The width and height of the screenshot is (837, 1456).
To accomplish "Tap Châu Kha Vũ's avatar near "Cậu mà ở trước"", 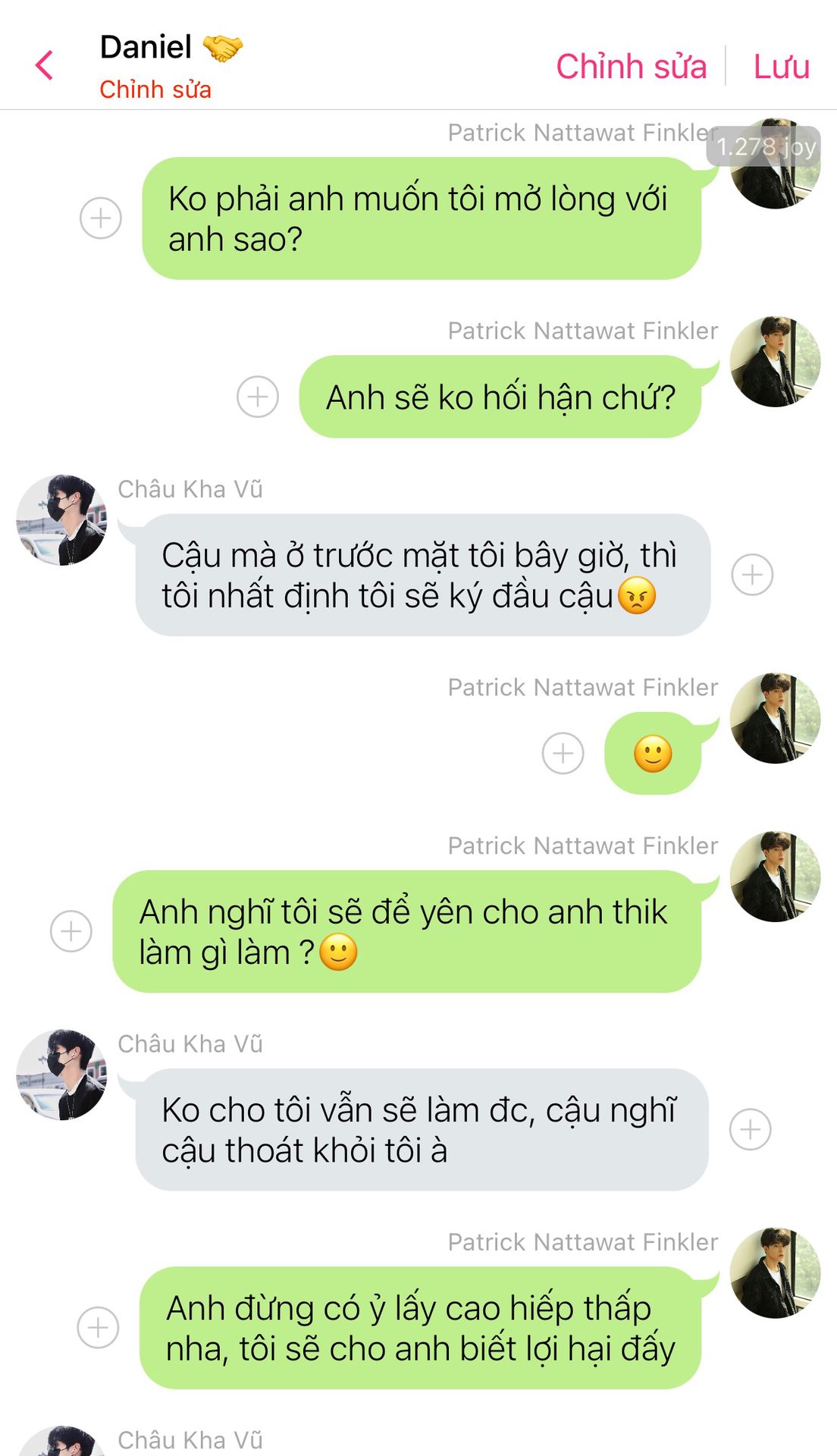I will (61, 520).
